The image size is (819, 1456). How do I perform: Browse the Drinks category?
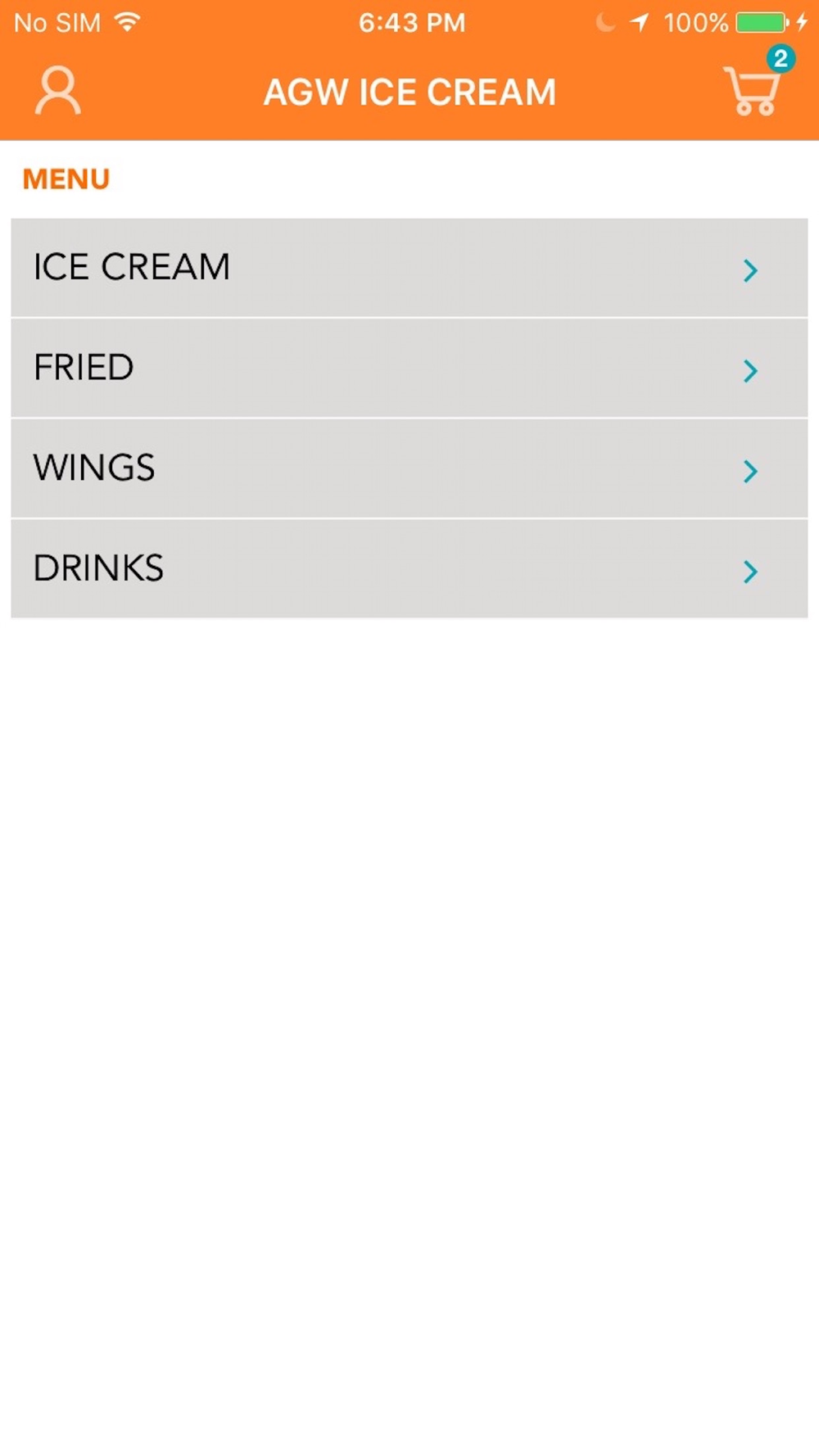[409, 568]
